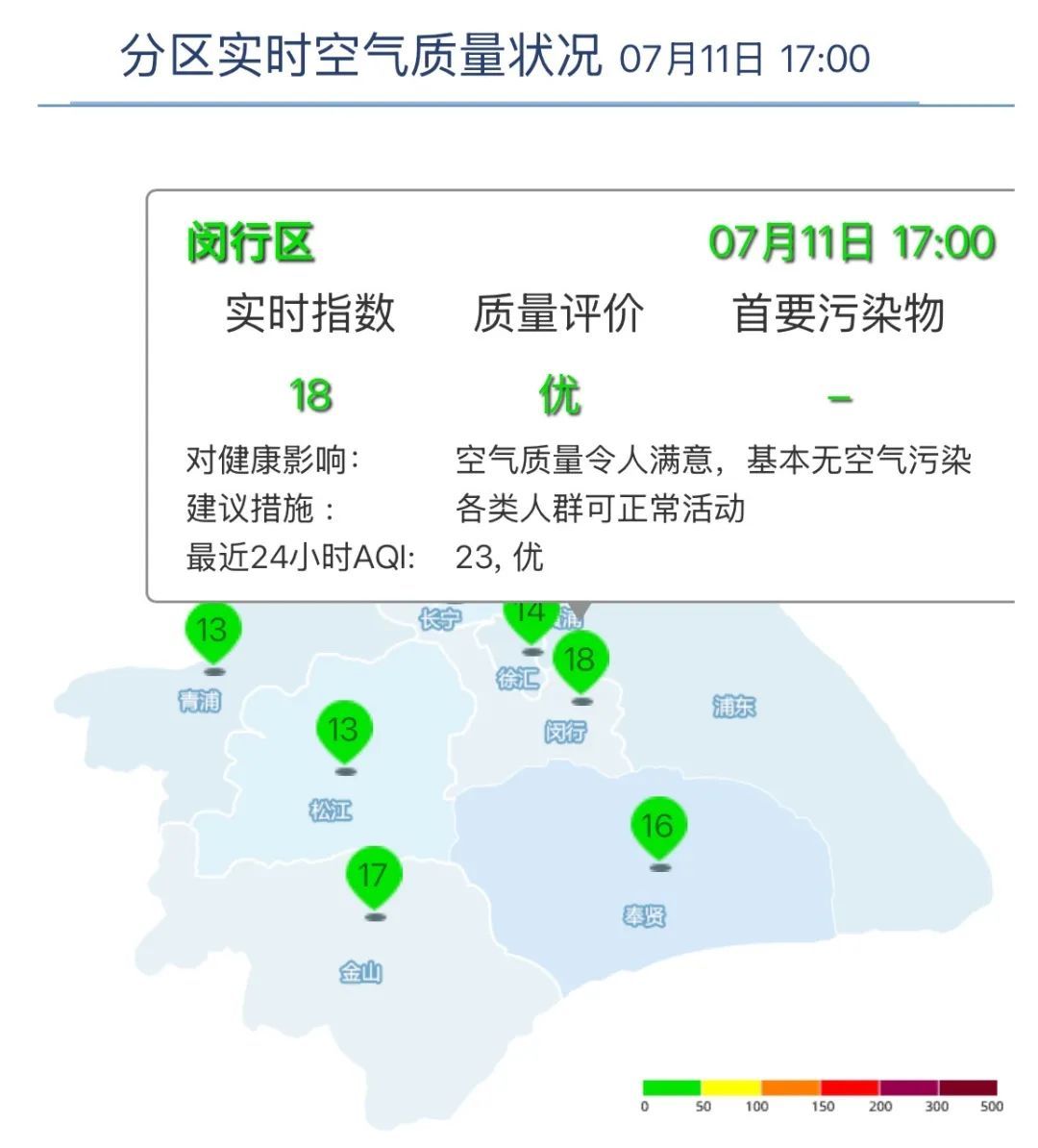Select the Minhang marker showing 18
The width and height of the screenshot is (1038, 1148).
pos(581,661)
